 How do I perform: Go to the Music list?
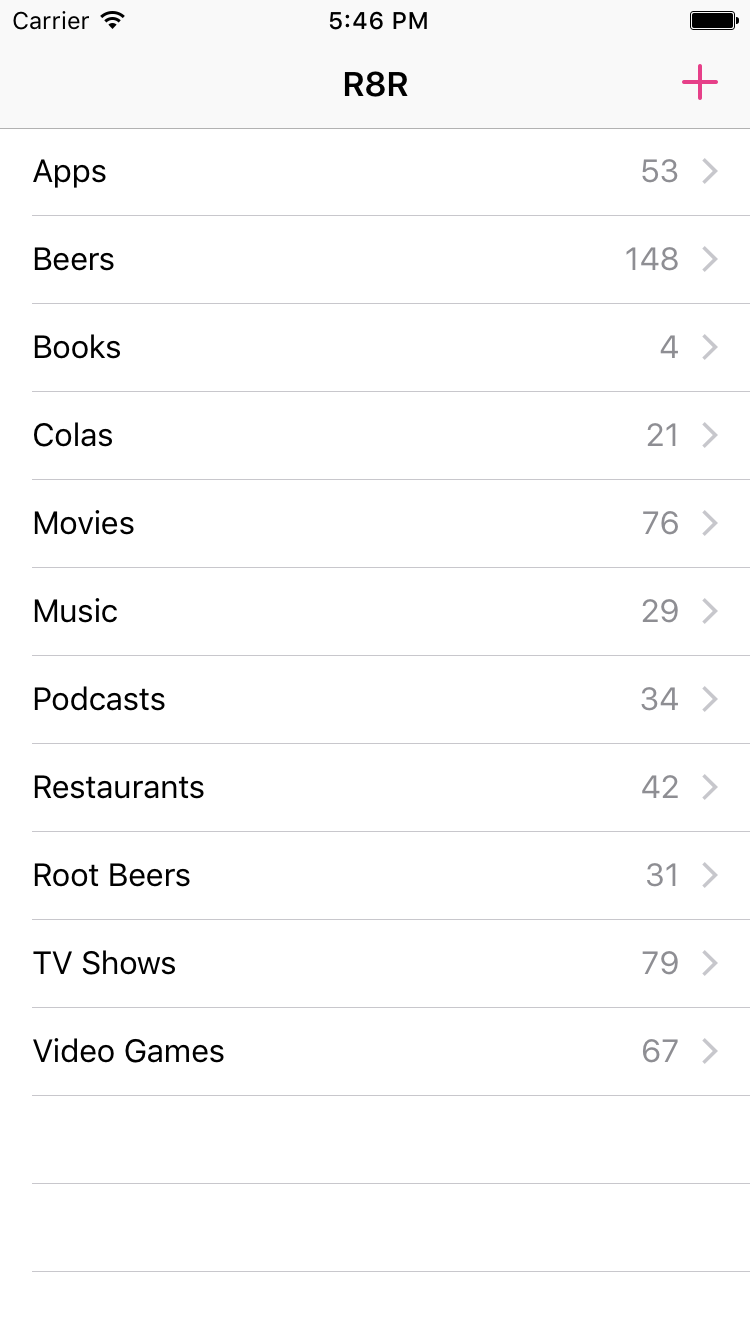point(375,612)
